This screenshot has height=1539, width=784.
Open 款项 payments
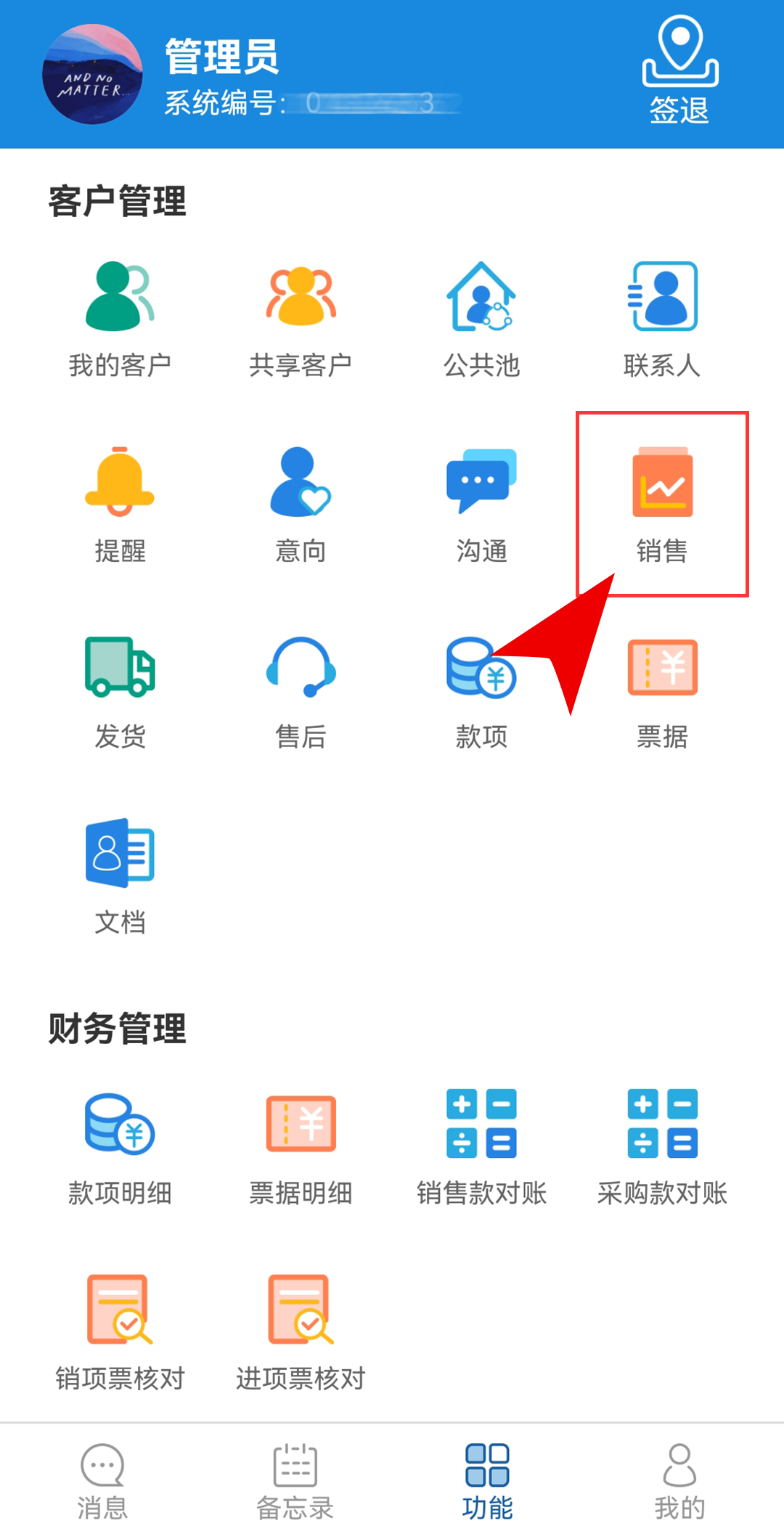tap(481, 691)
